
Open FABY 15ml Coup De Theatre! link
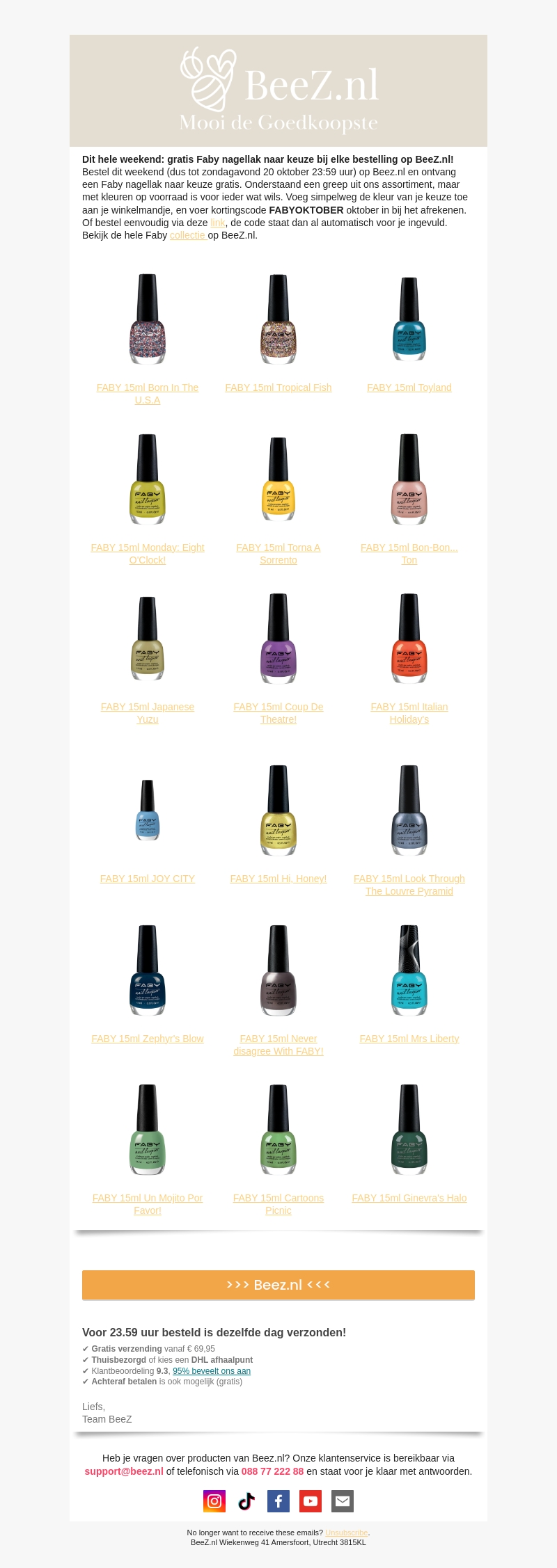click(x=278, y=713)
